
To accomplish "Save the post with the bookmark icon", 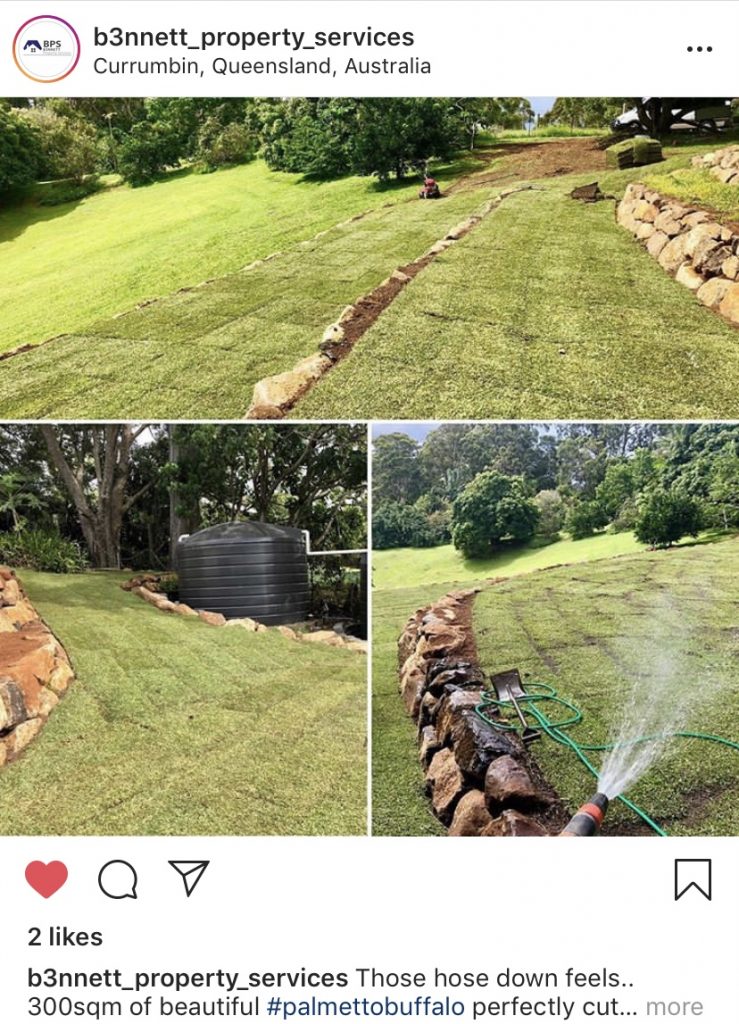I will point(692,879).
